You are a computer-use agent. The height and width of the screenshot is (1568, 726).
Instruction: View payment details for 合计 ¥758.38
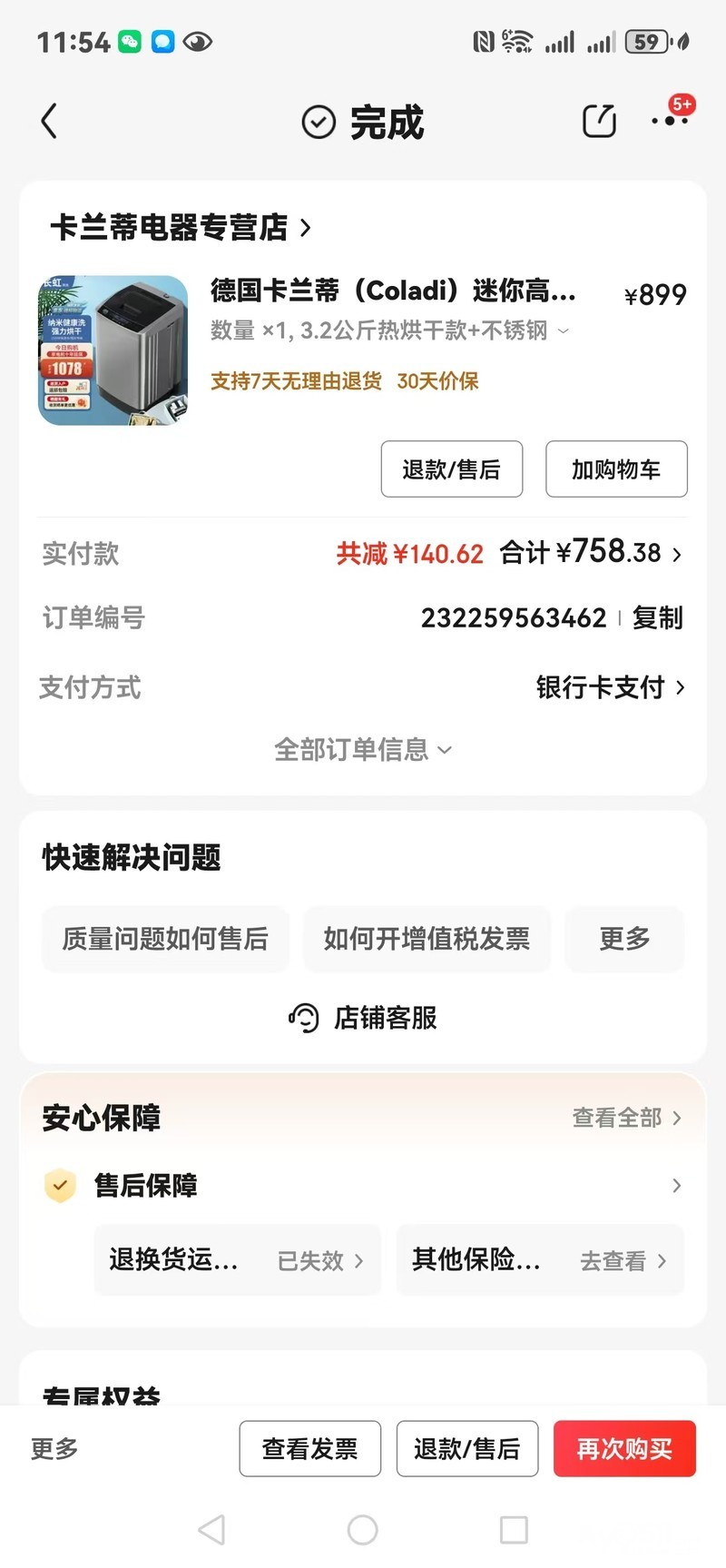[x=590, y=553]
